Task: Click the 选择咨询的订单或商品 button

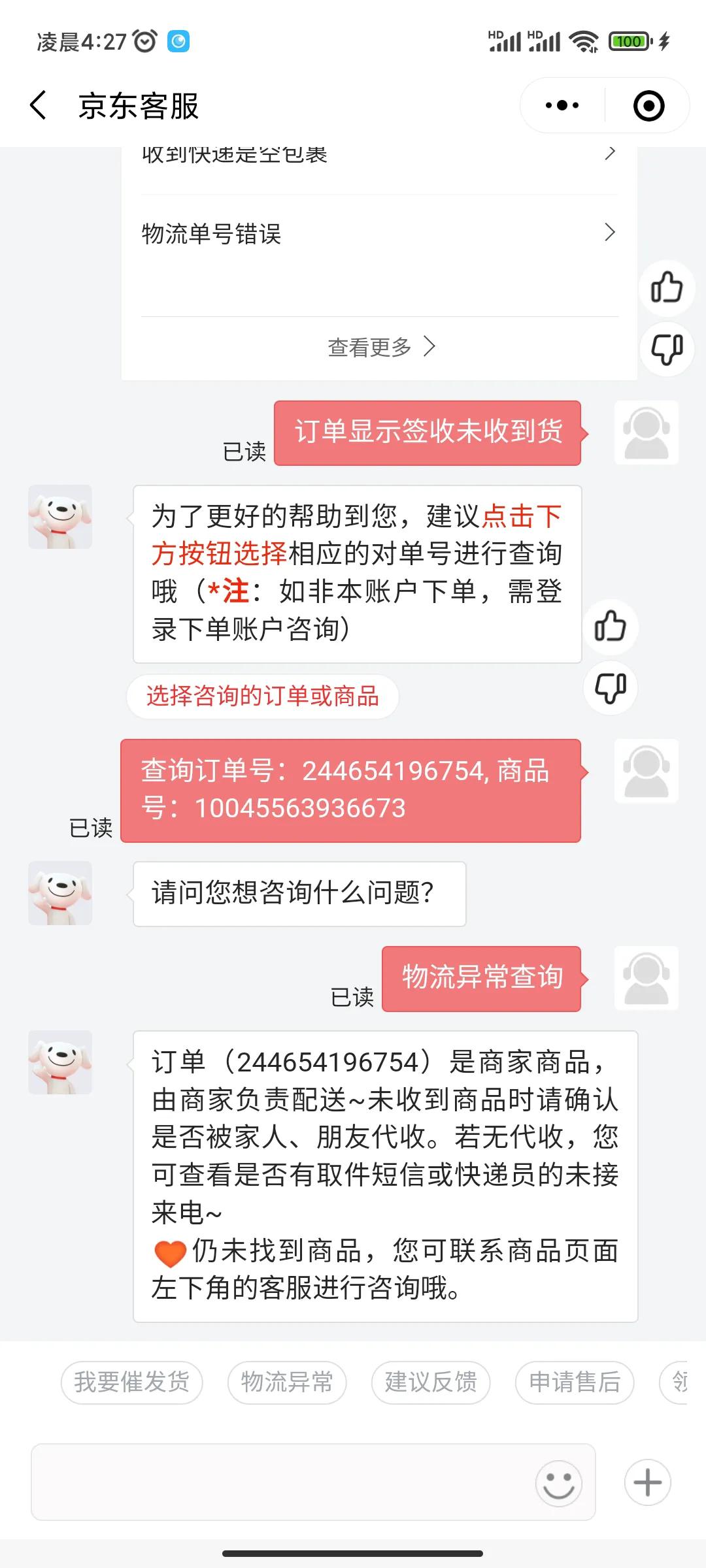Action: pos(263,696)
